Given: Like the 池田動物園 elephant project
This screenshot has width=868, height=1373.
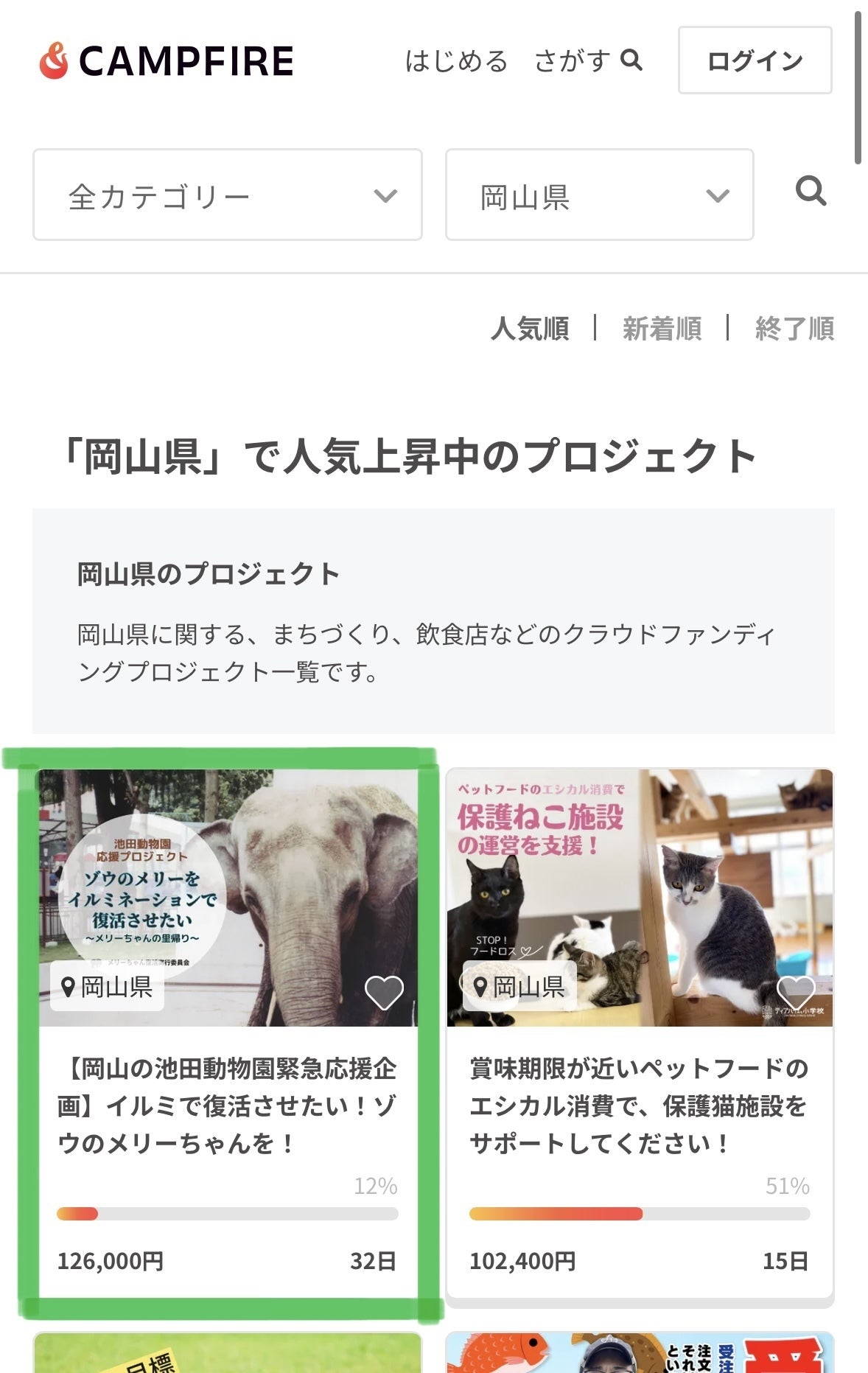Looking at the screenshot, I should point(384,993).
